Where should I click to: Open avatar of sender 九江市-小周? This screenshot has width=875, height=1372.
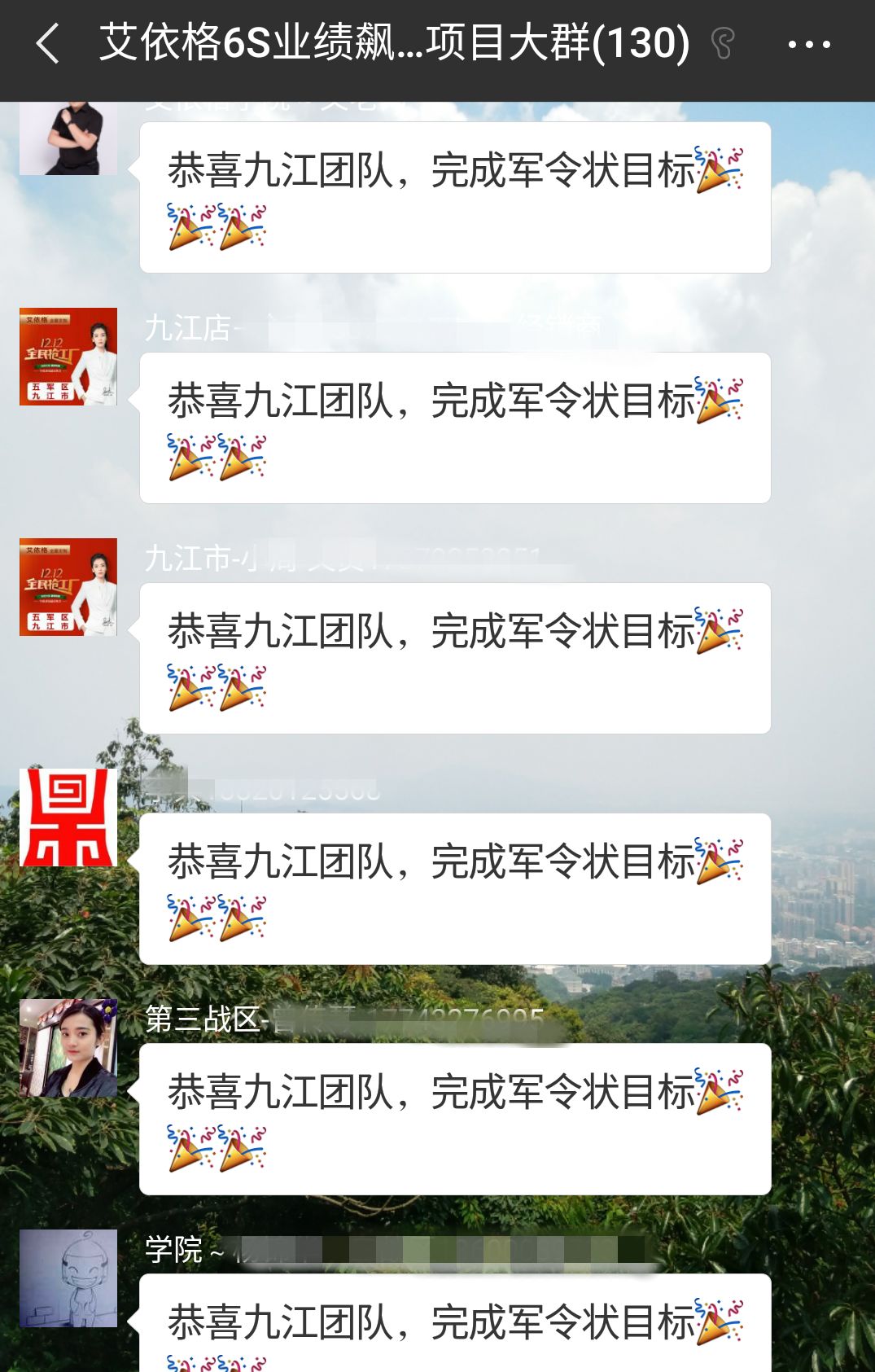point(68,587)
